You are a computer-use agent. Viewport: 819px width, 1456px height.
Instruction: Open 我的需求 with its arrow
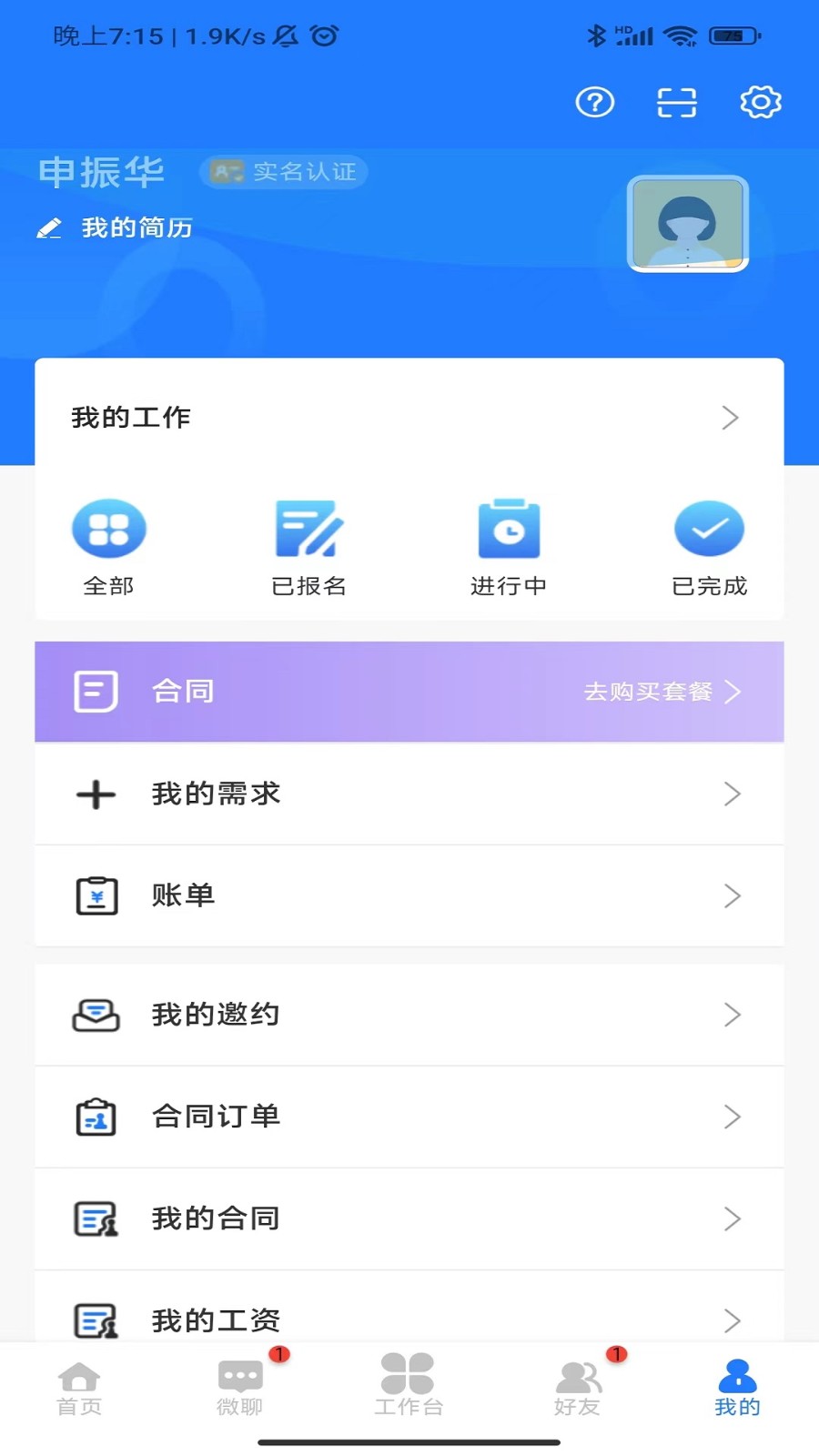(733, 794)
